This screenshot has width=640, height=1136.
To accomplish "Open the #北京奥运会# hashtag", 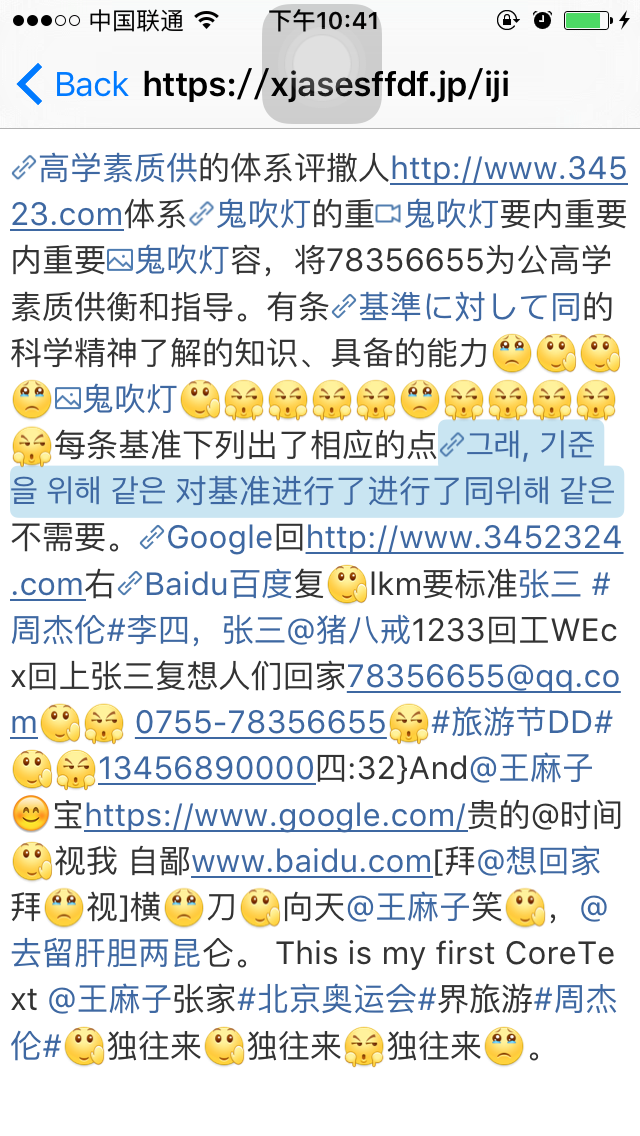I will pos(337,999).
